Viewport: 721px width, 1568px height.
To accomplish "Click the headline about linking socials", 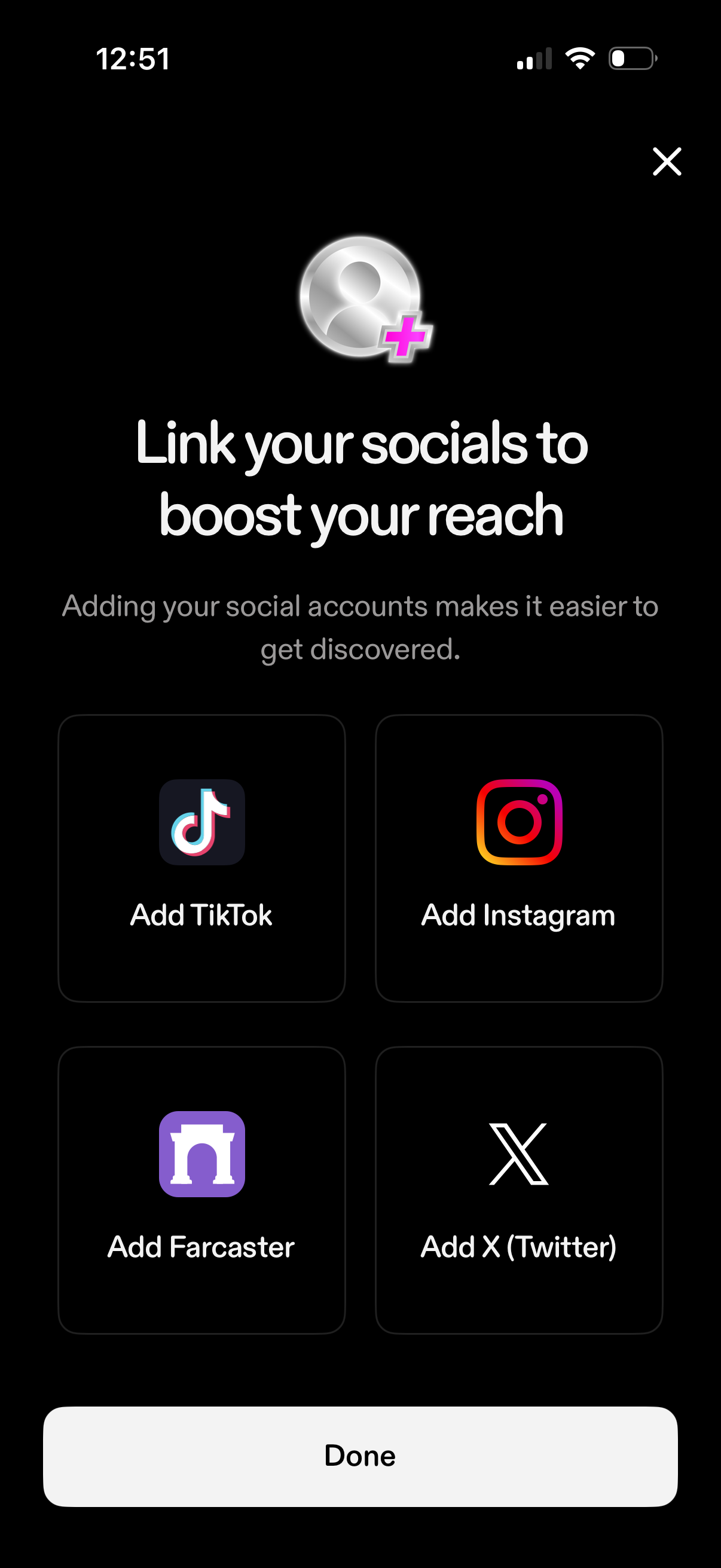I will coord(360,481).
